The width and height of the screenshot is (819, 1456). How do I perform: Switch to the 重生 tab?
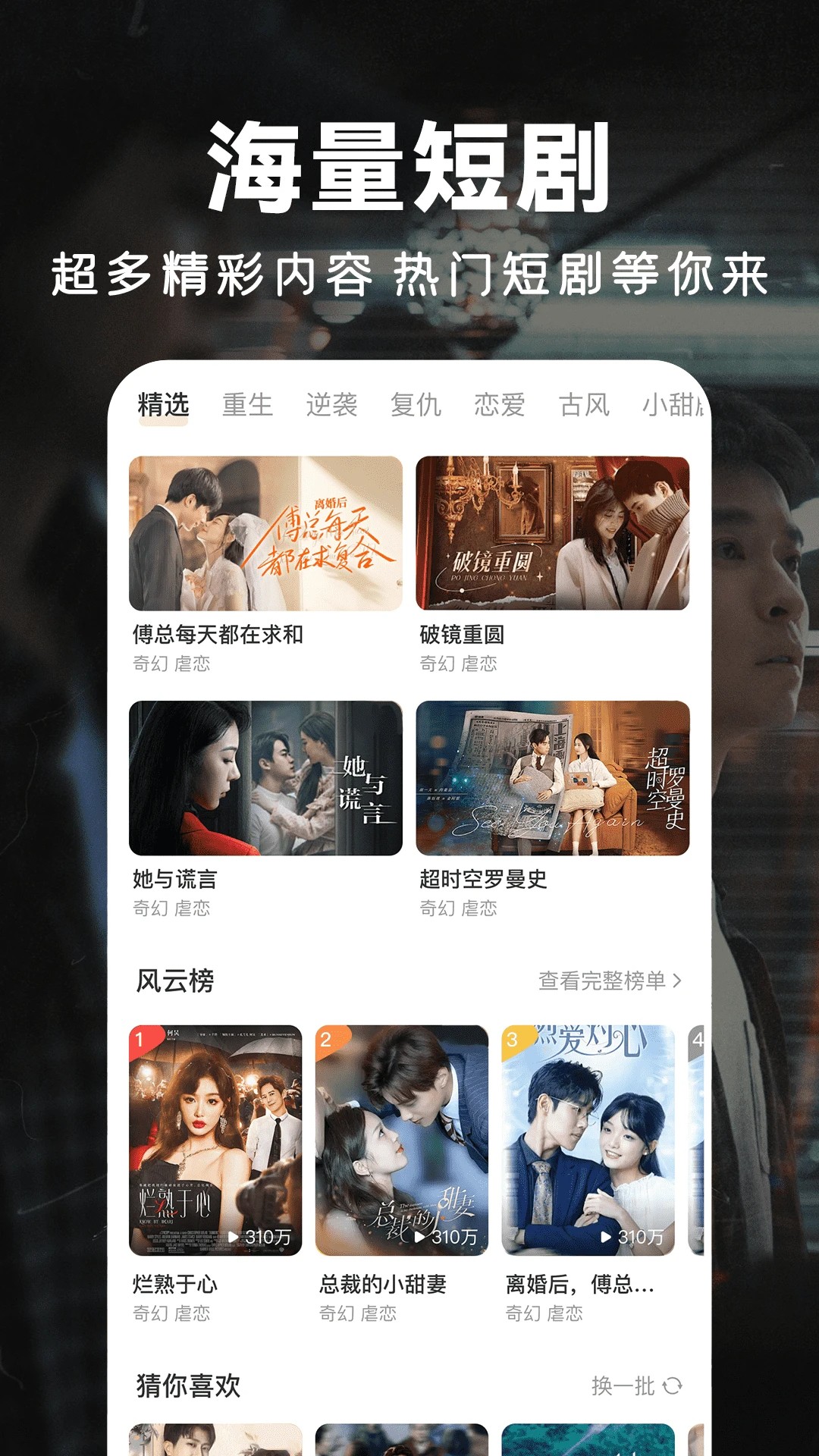(246, 406)
